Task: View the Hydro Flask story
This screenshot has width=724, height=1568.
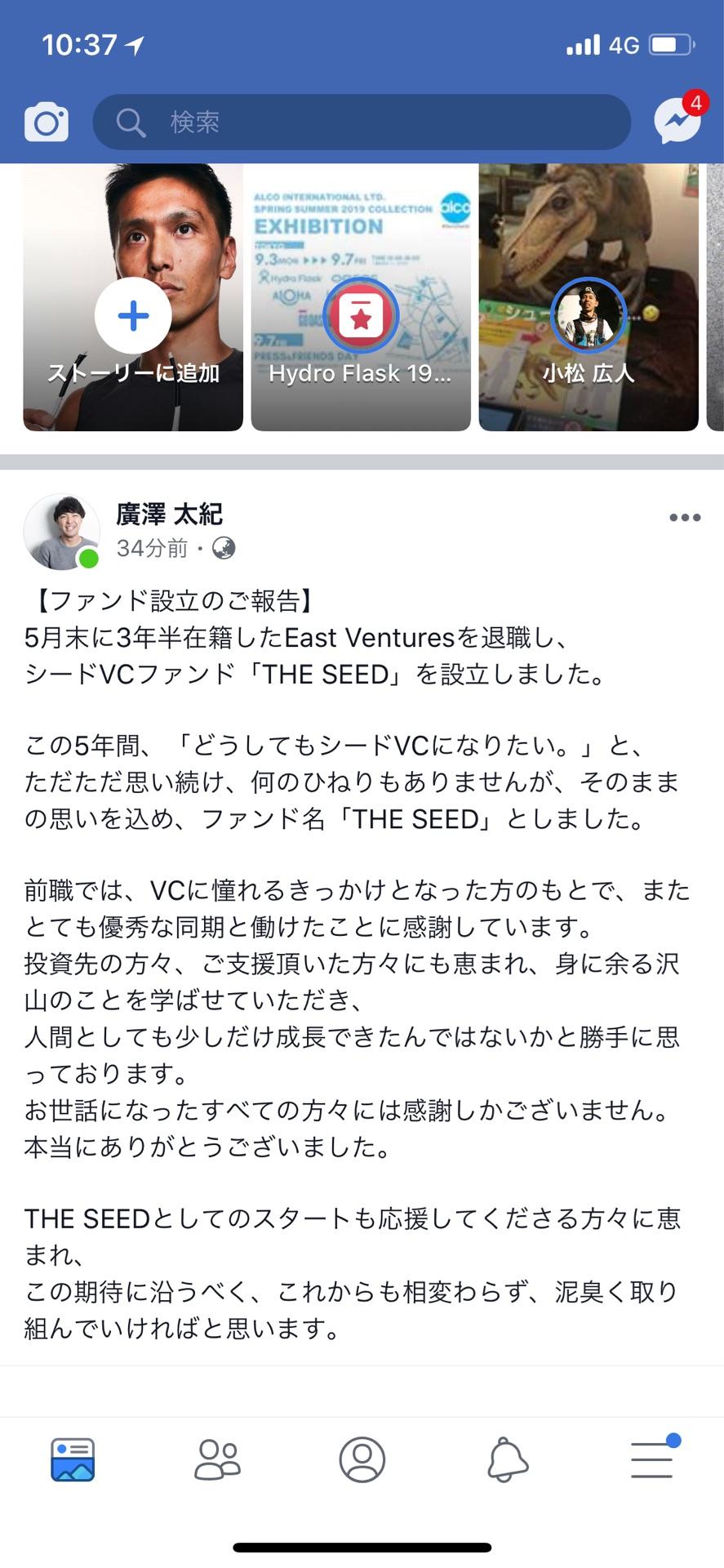Action: [361, 298]
